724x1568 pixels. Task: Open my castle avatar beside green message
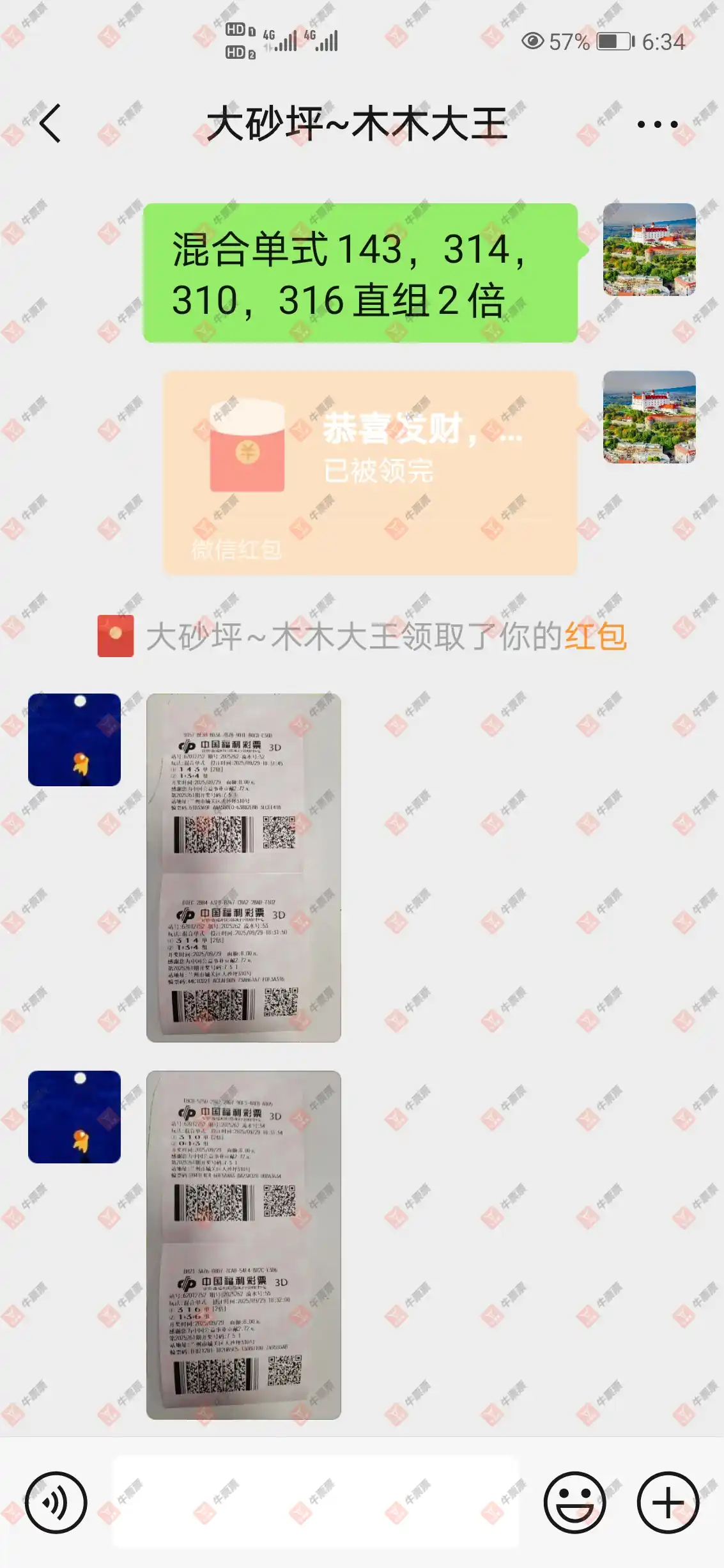tap(649, 249)
